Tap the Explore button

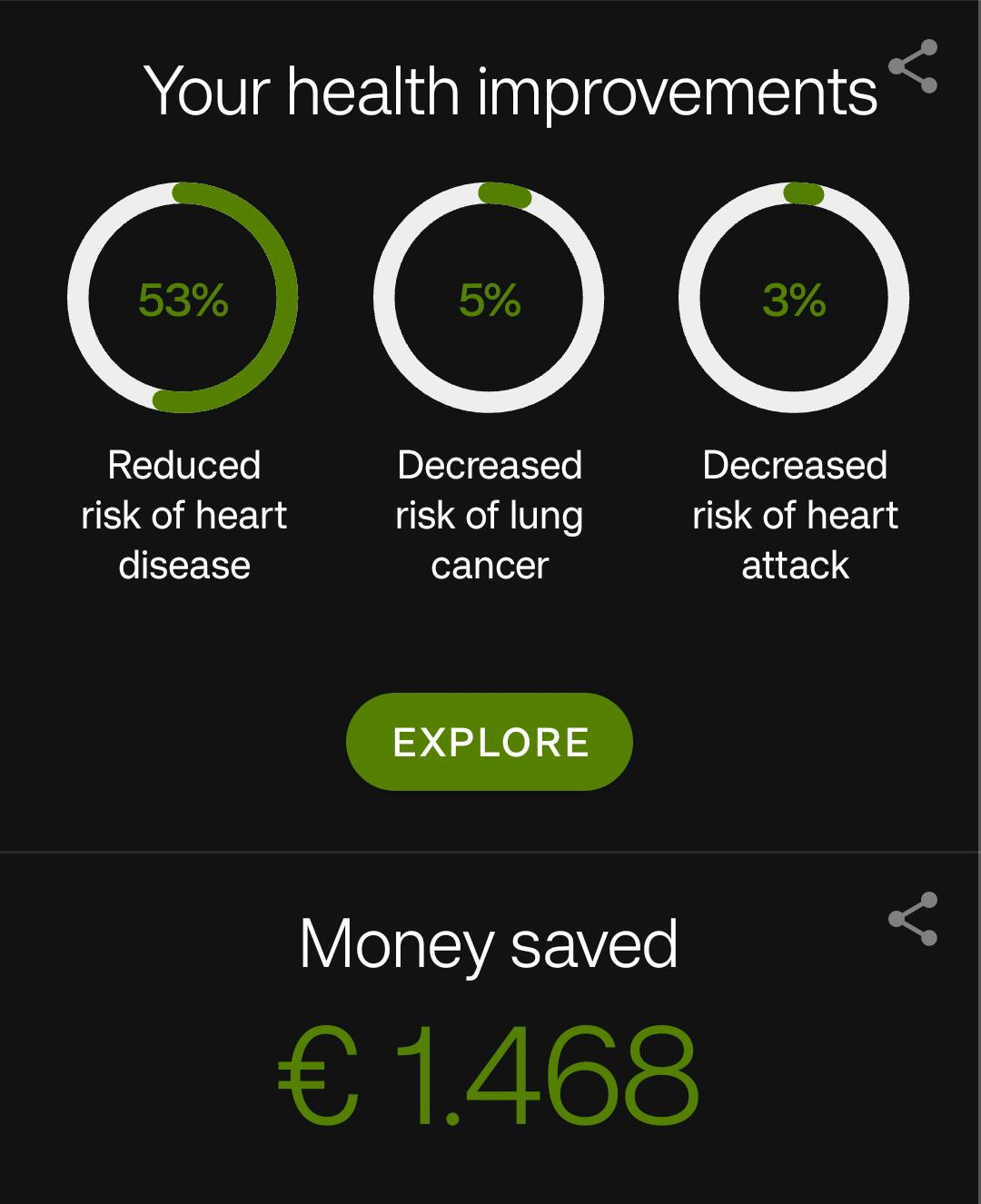pos(490,742)
